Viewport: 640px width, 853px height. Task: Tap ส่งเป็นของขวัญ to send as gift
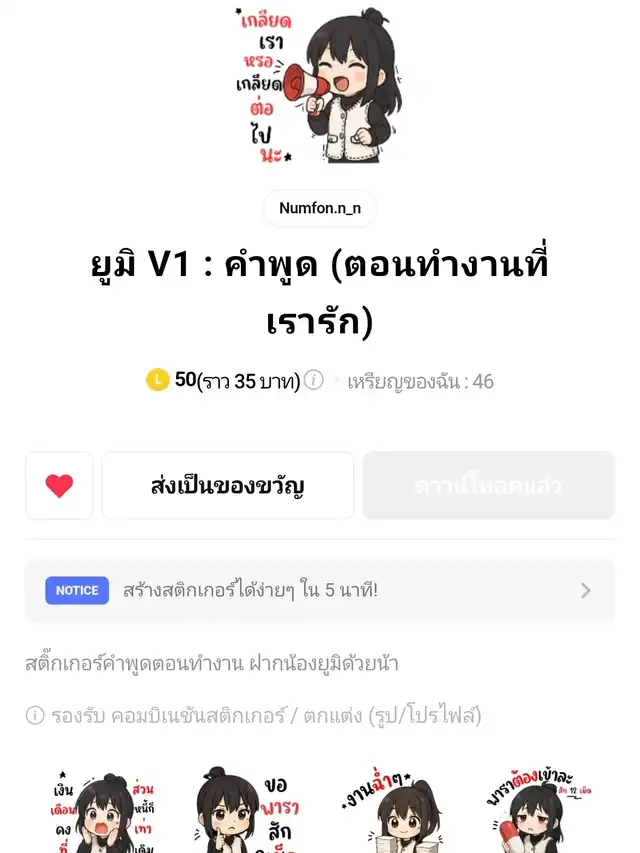pyautogui.click(x=228, y=486)
